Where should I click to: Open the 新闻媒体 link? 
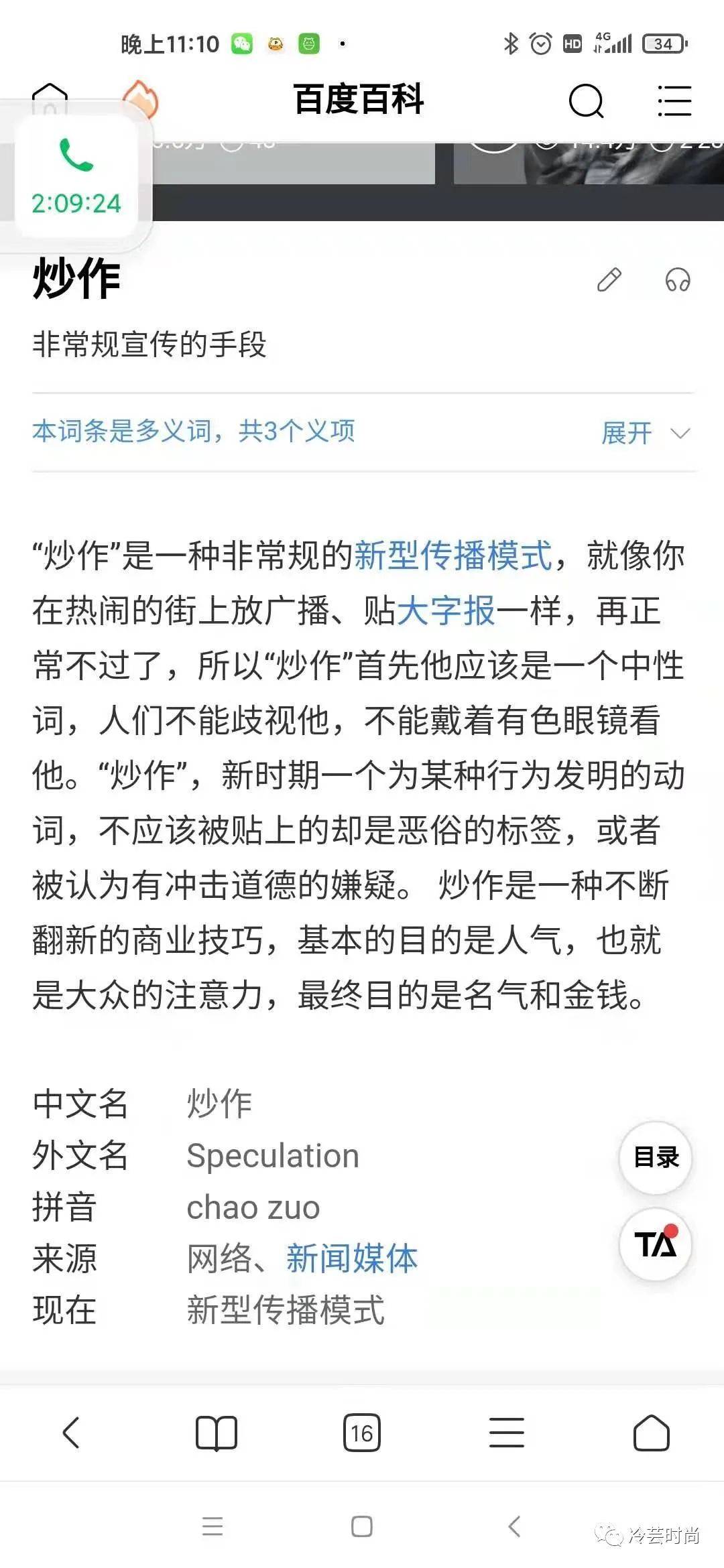[x=352, y=1258]
